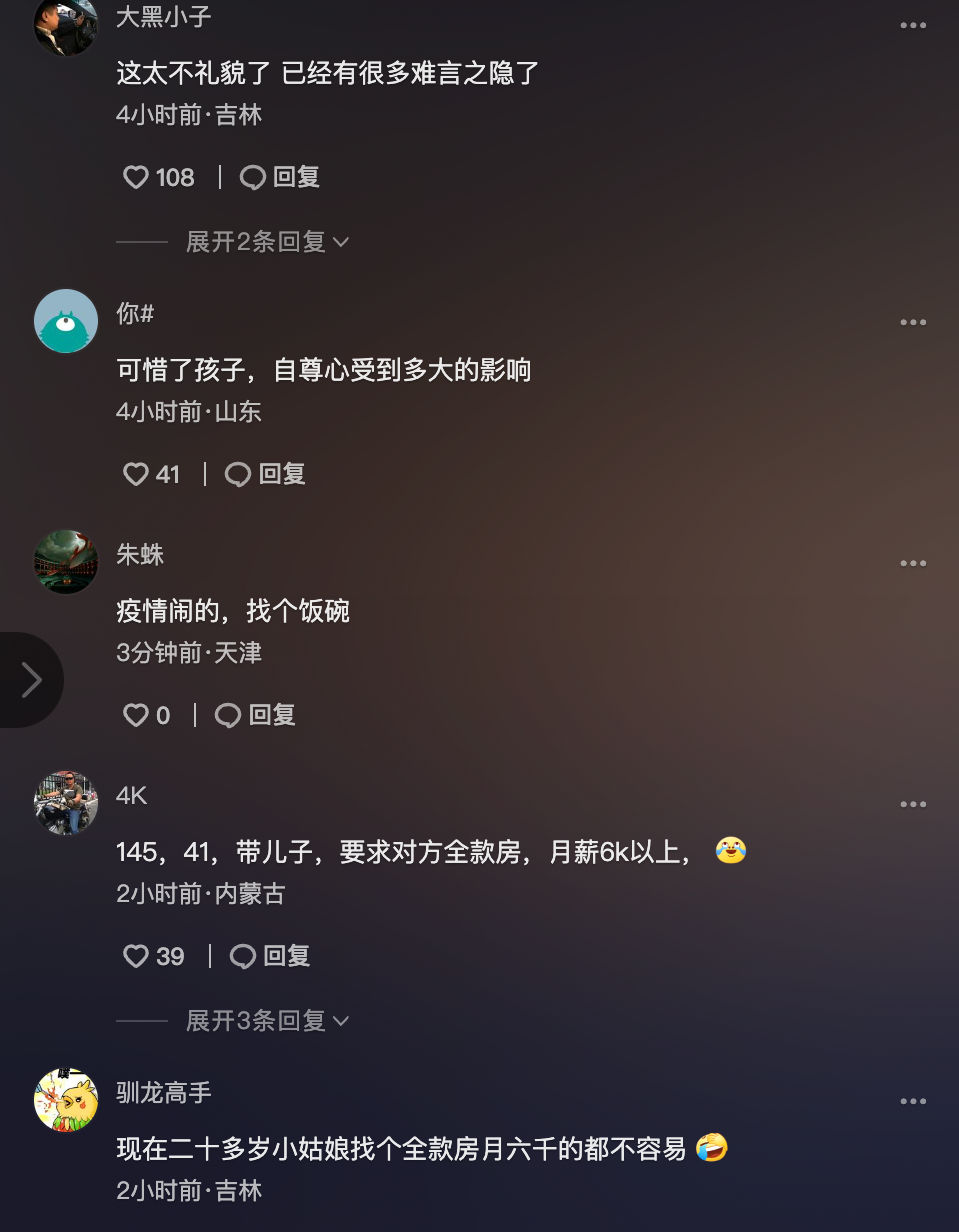Like the comment by 大黑小子

coord(137,178)
